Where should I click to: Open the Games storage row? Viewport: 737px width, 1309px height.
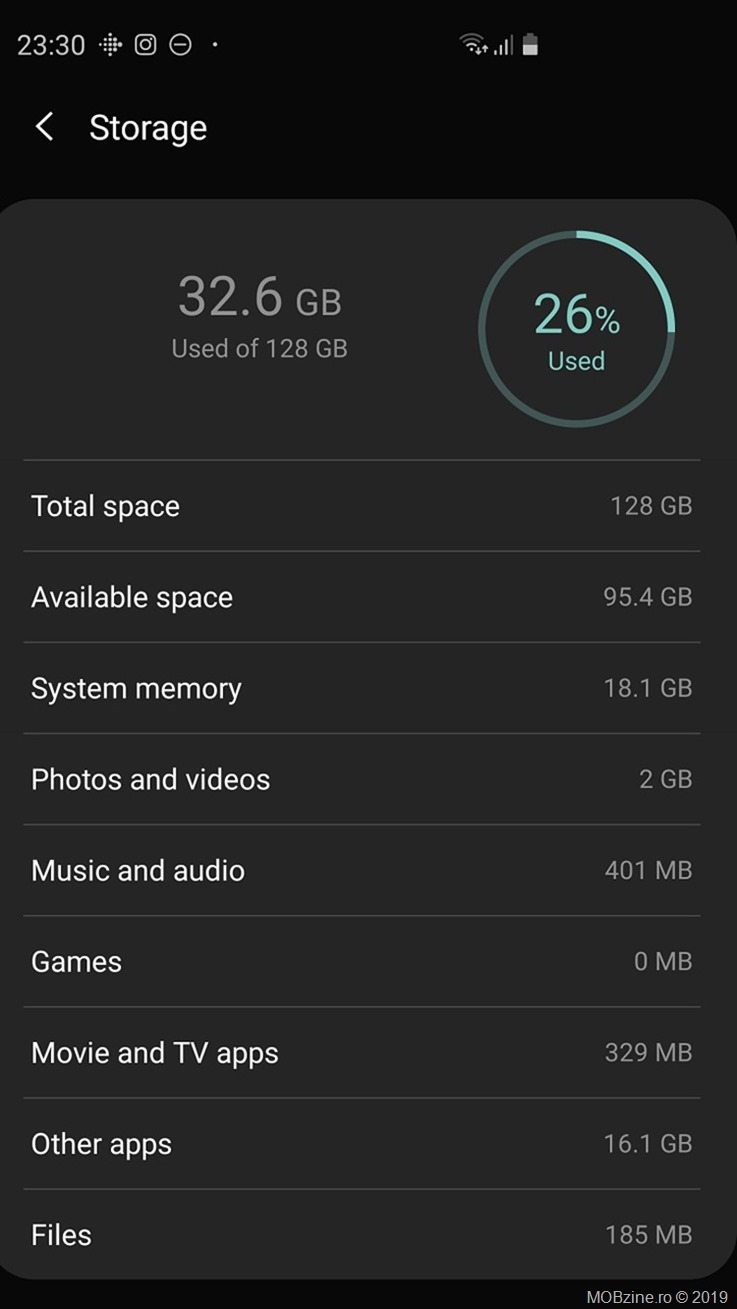(361, 961)
